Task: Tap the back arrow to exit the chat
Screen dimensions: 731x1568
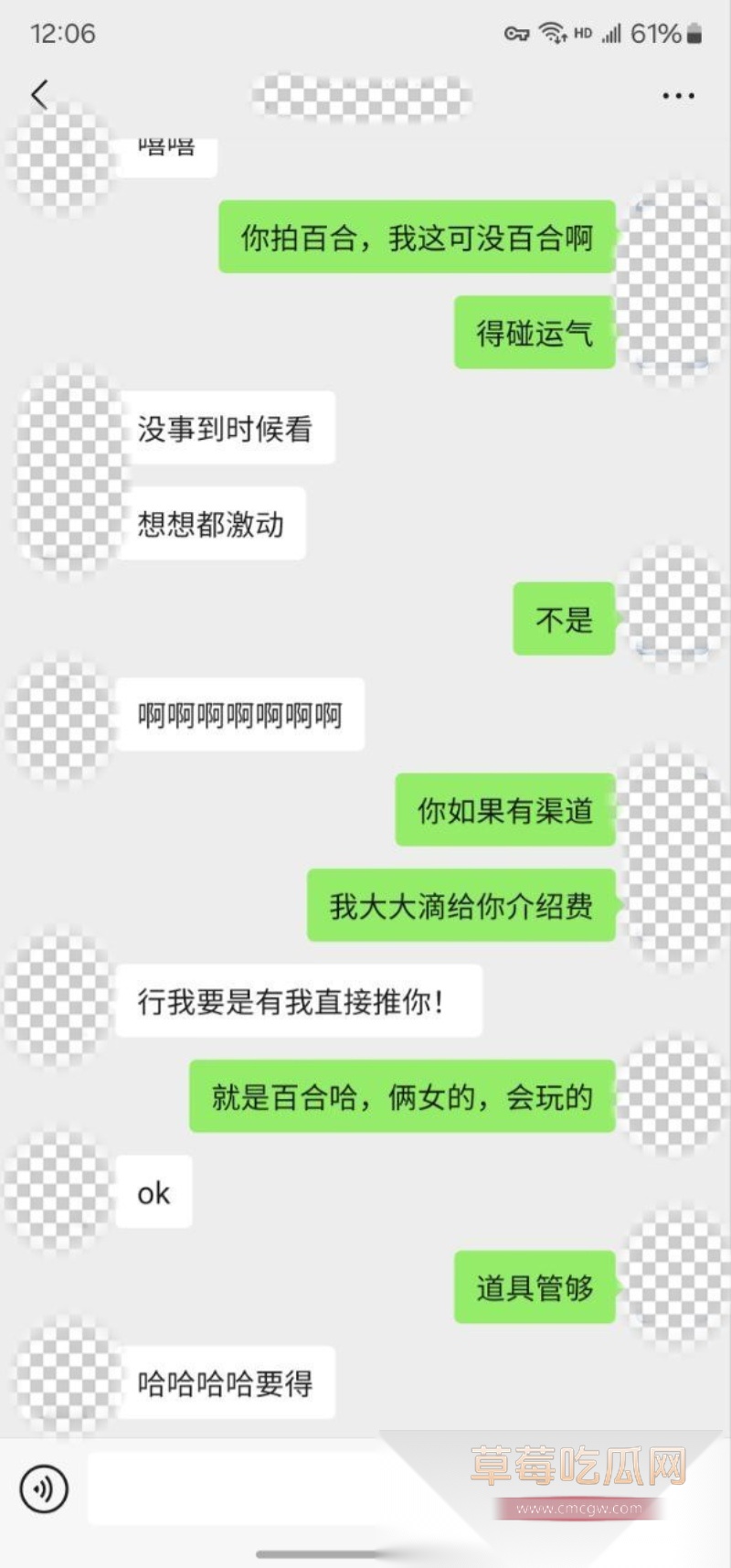Action: [38, 94]
